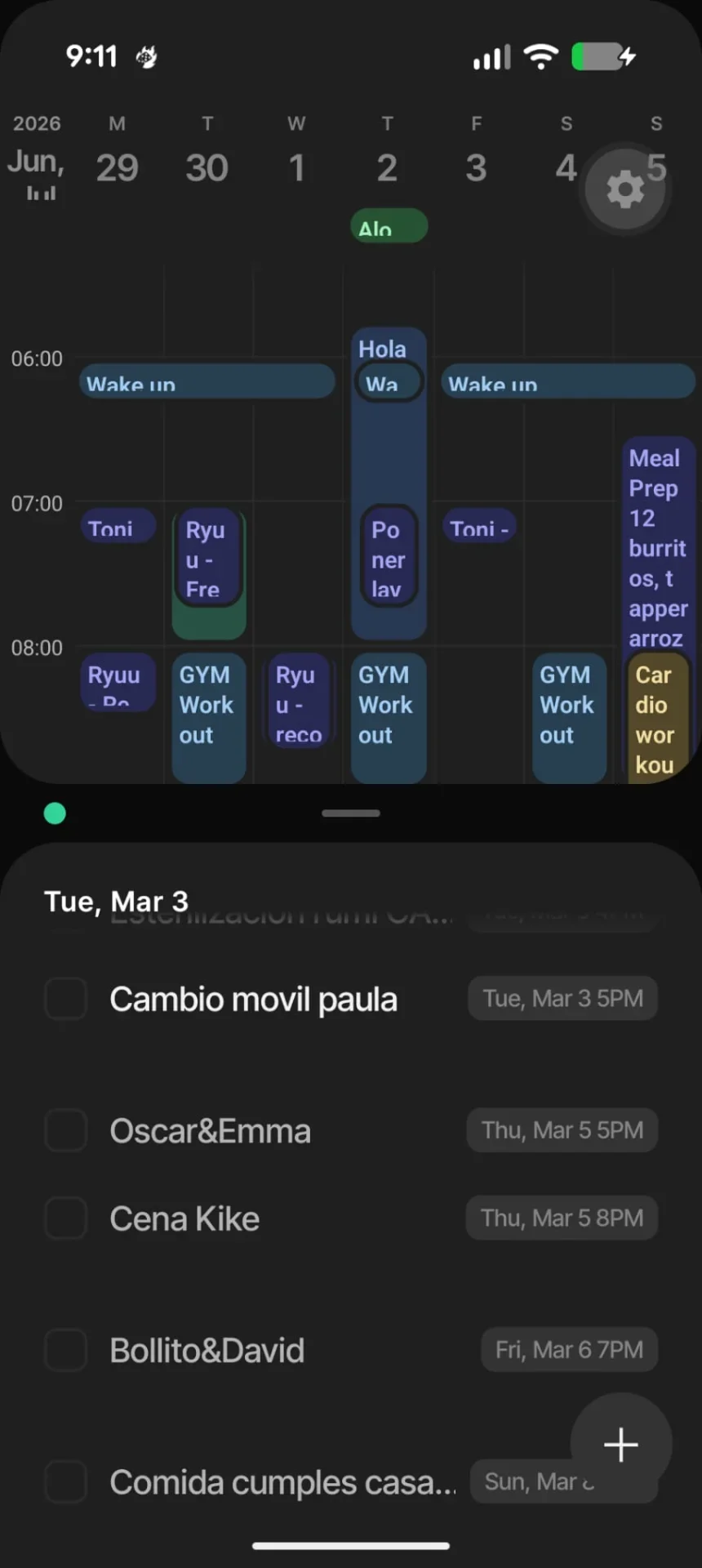The image size is (702, 1568).
Task: Open the Ryuu - reco event on Wednesday
Action: [x=298, y=701]
